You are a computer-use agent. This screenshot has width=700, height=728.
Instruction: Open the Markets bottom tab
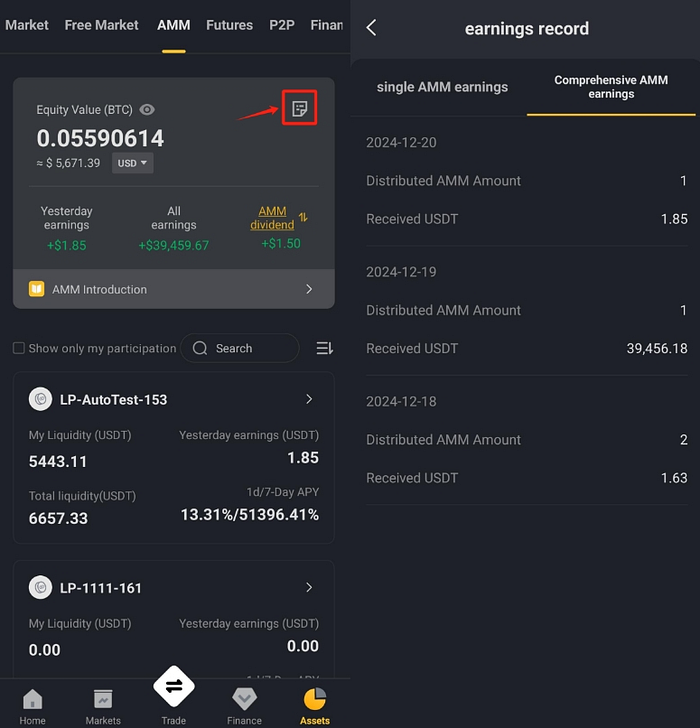pyautogui.click(x=103, y=706)
